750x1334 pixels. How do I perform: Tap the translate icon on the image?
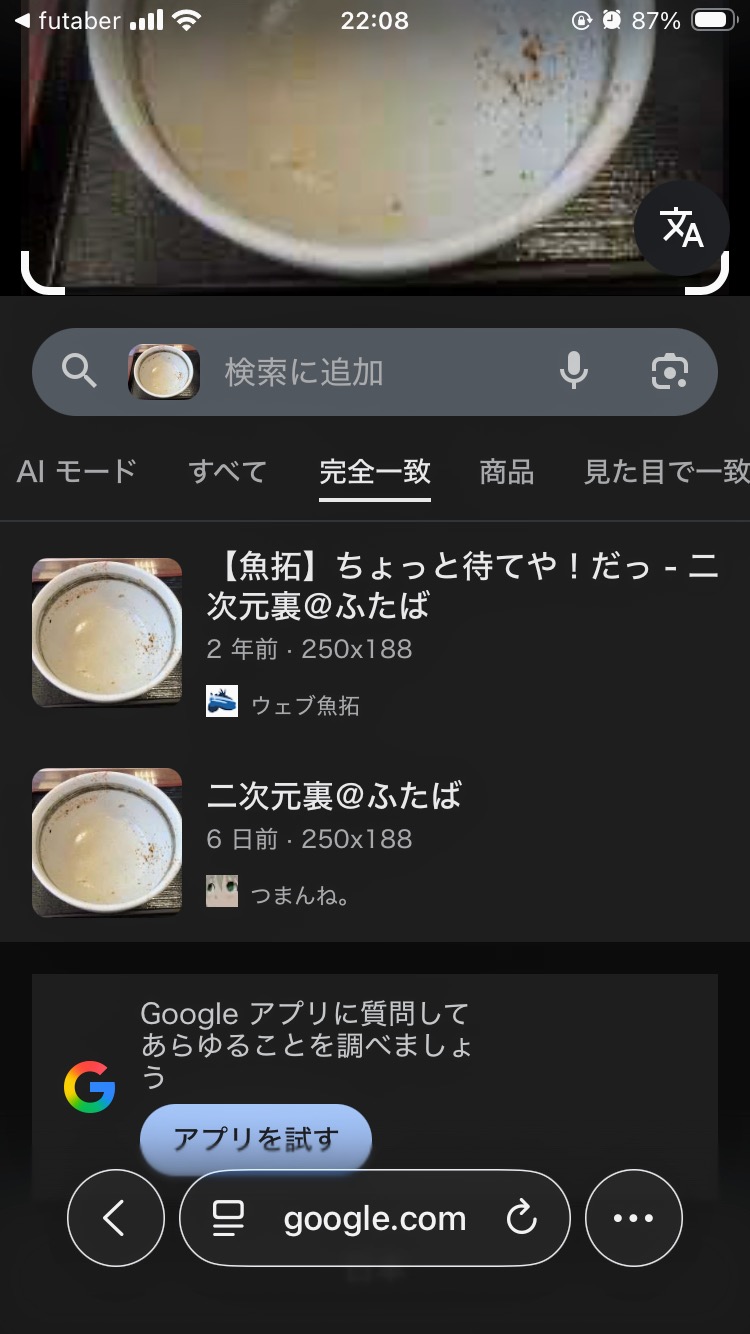682,229
